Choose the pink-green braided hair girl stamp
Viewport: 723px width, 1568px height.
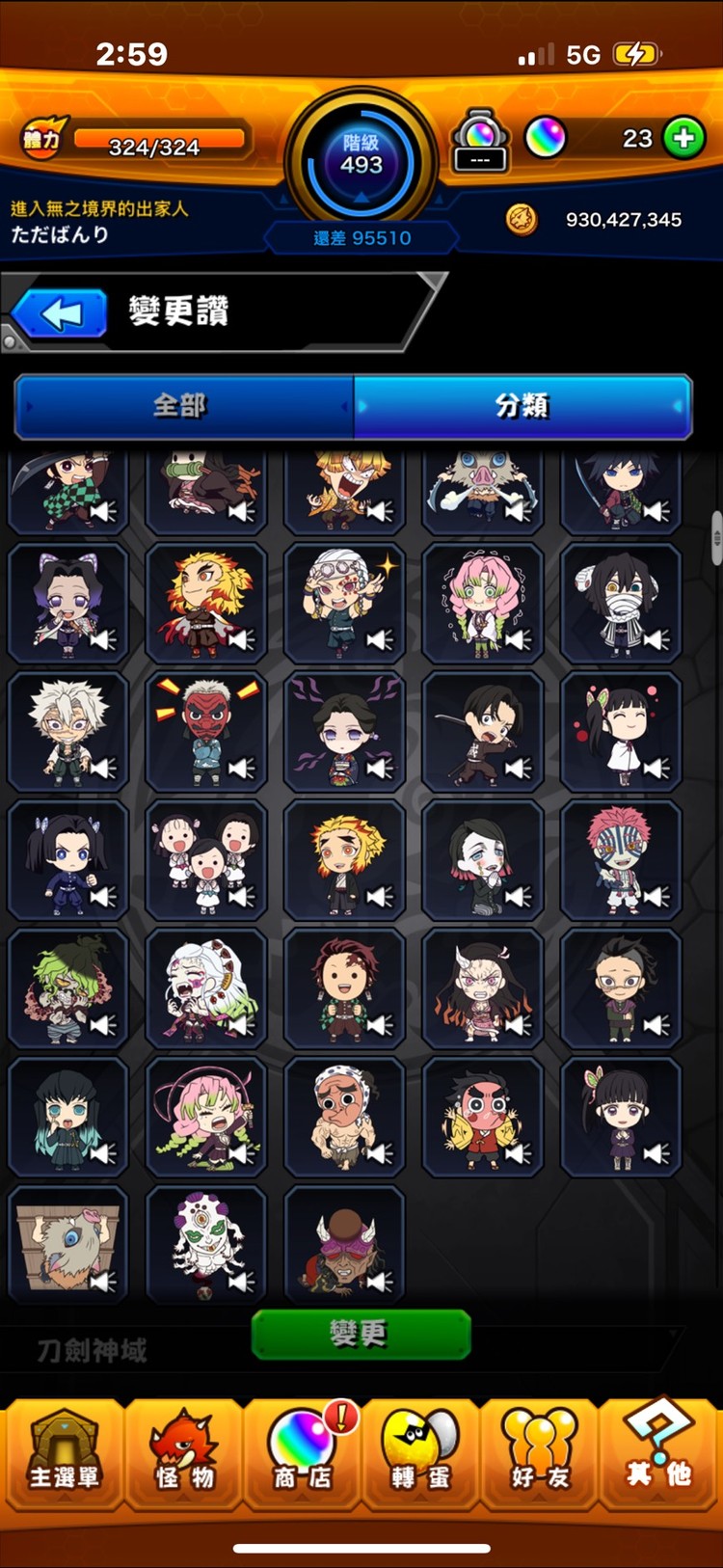pyautogui.click(x=482, y=603)
